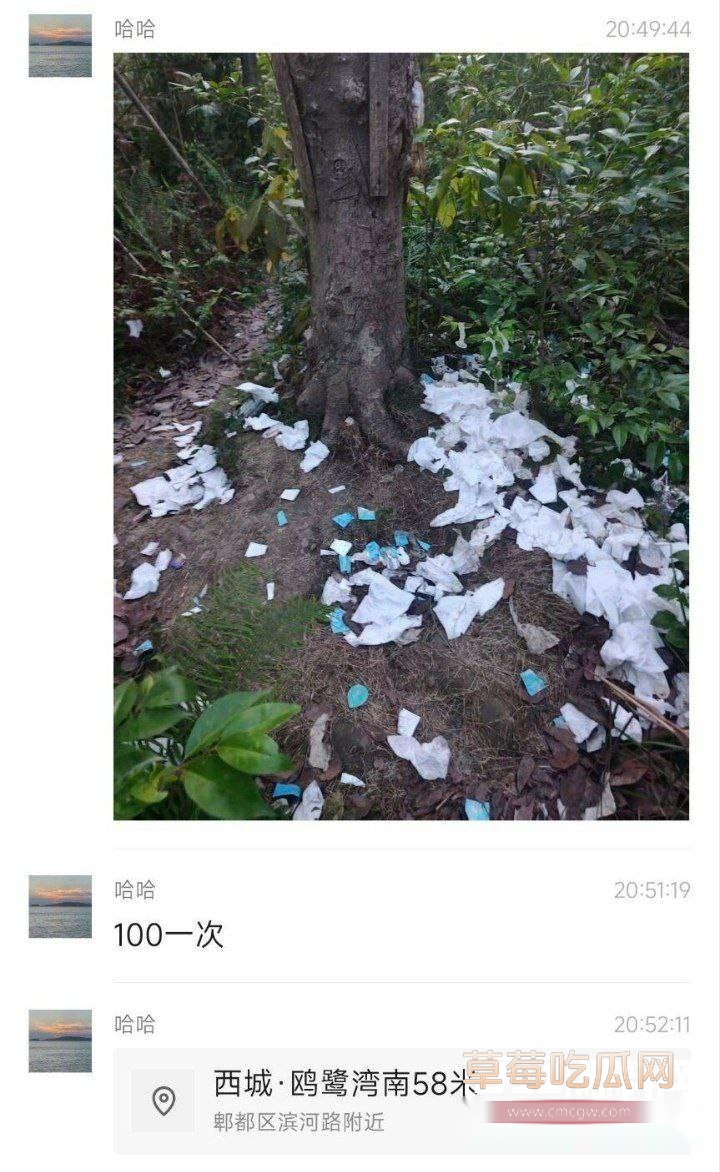View 哈哈's profile from the photo message avatar
The height and width of the screenshot is (1172, 720).
pos(60,45)
